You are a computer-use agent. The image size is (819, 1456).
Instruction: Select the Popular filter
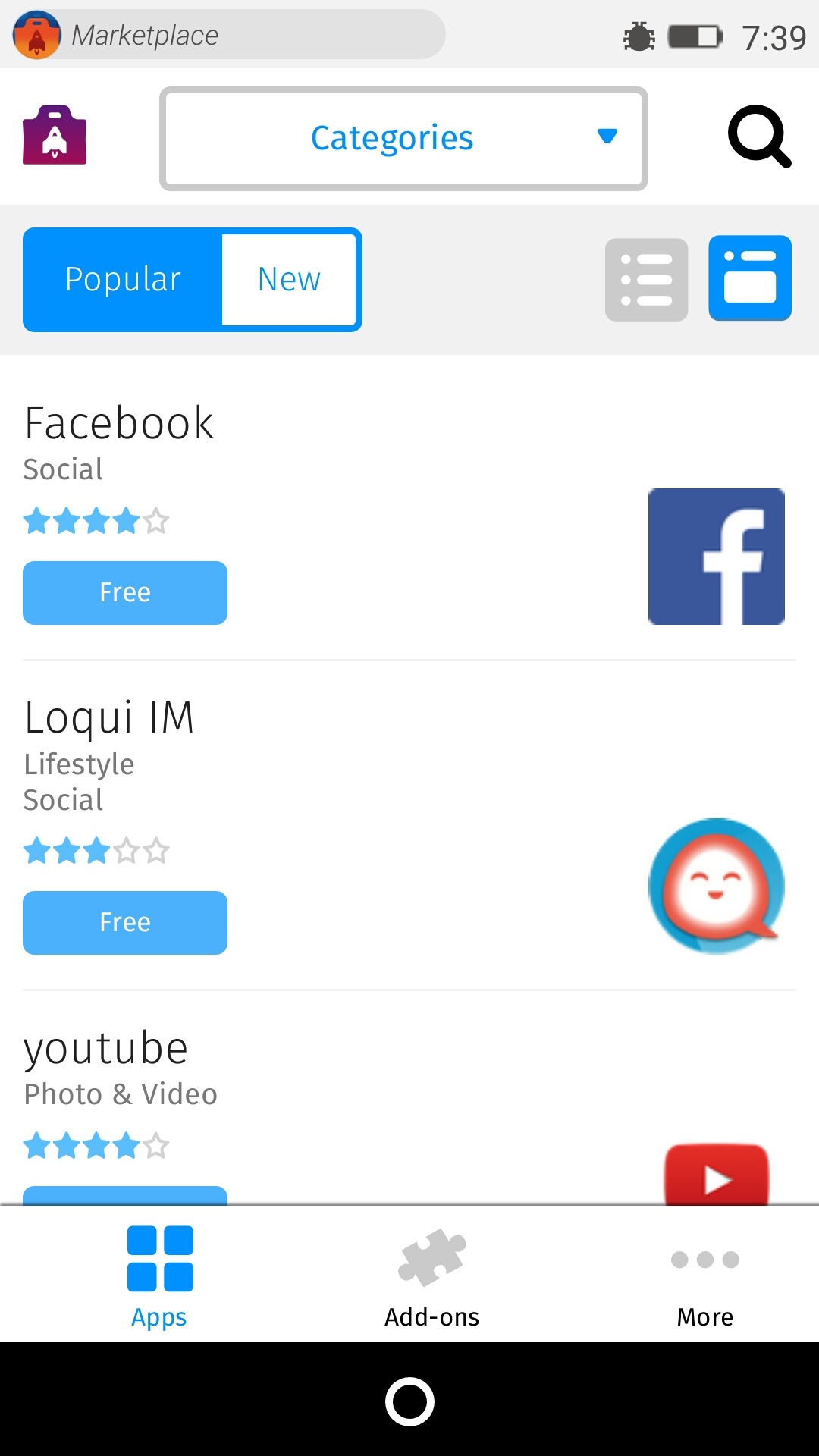(x=123, y=279)
